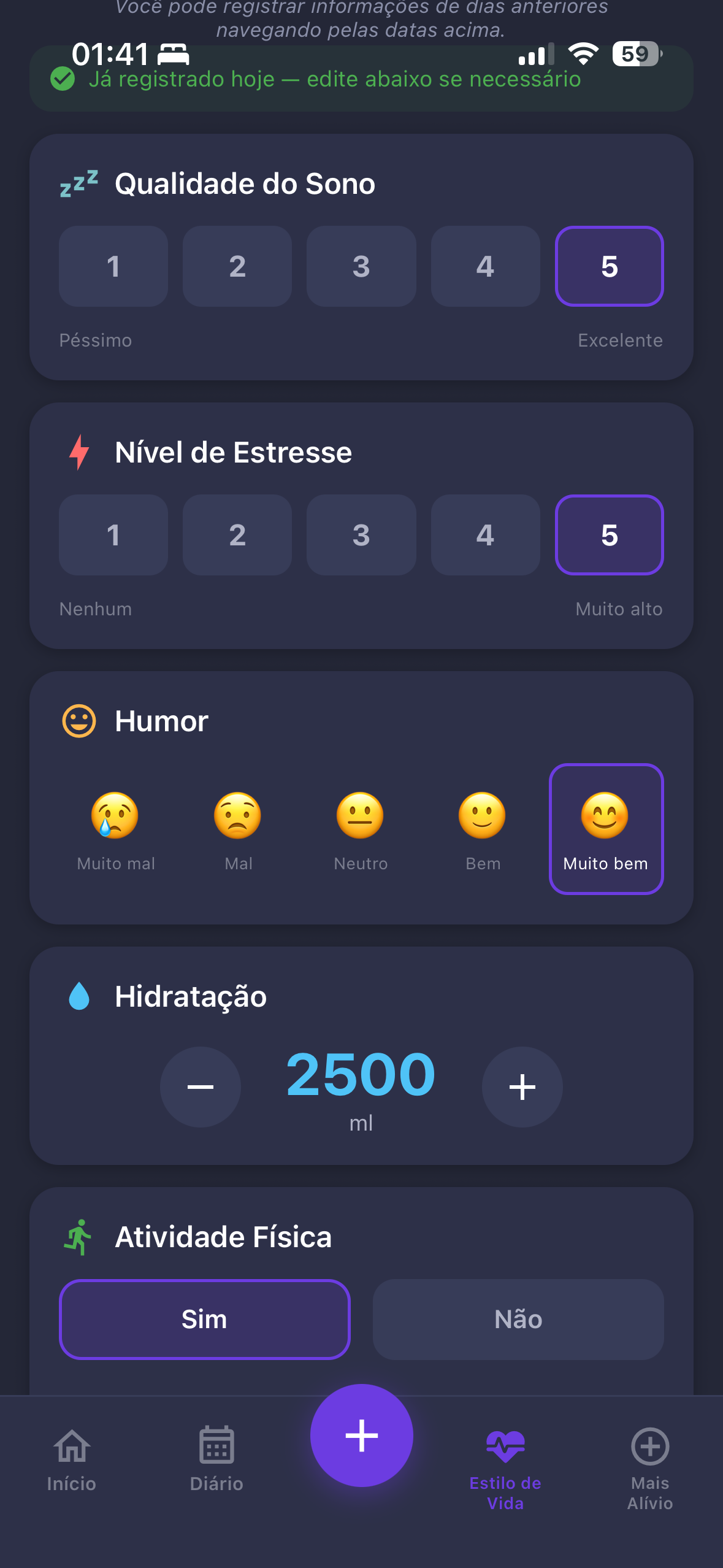Select stress level 1 Nenhum

pyautogui.click(x=113, y=535)
